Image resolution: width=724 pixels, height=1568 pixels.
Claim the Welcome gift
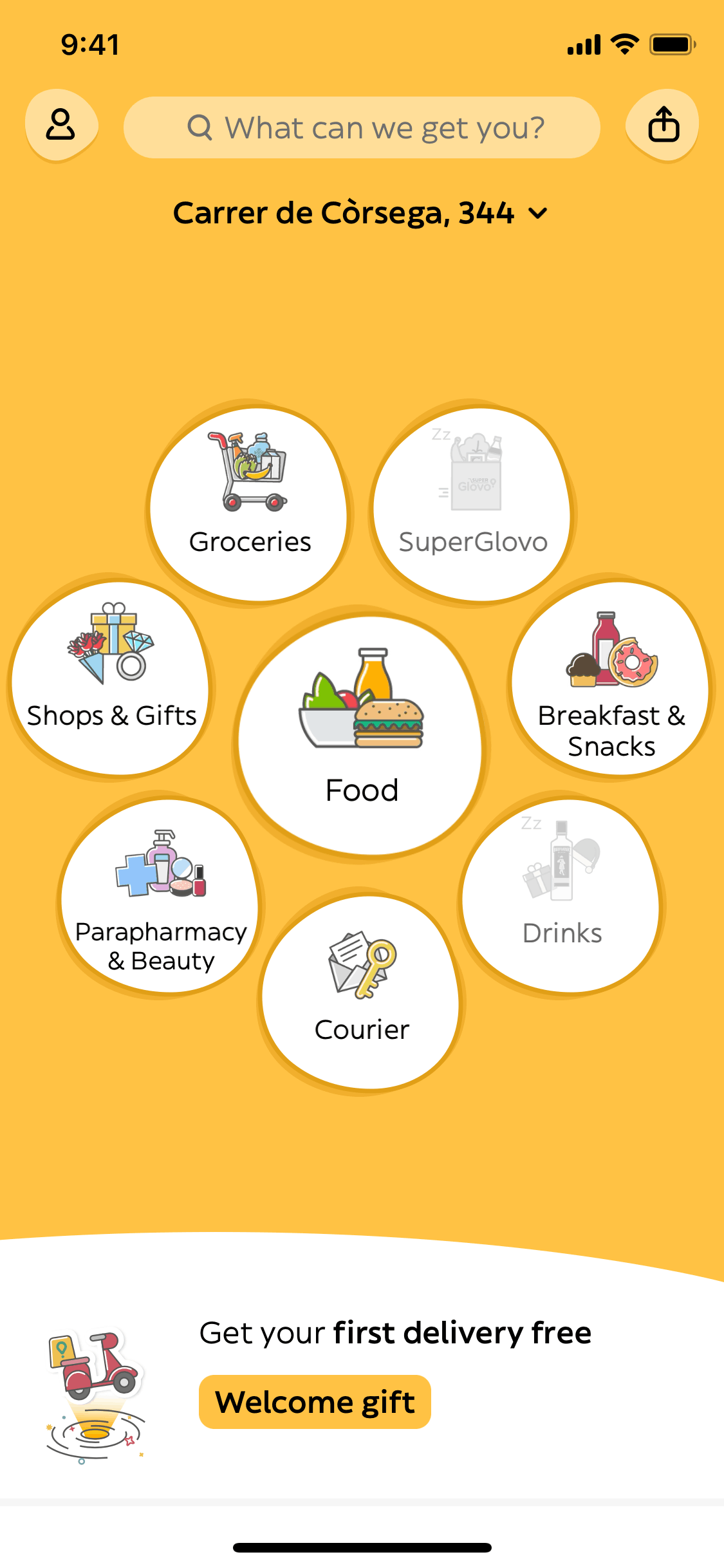[x=315, y=1402]
